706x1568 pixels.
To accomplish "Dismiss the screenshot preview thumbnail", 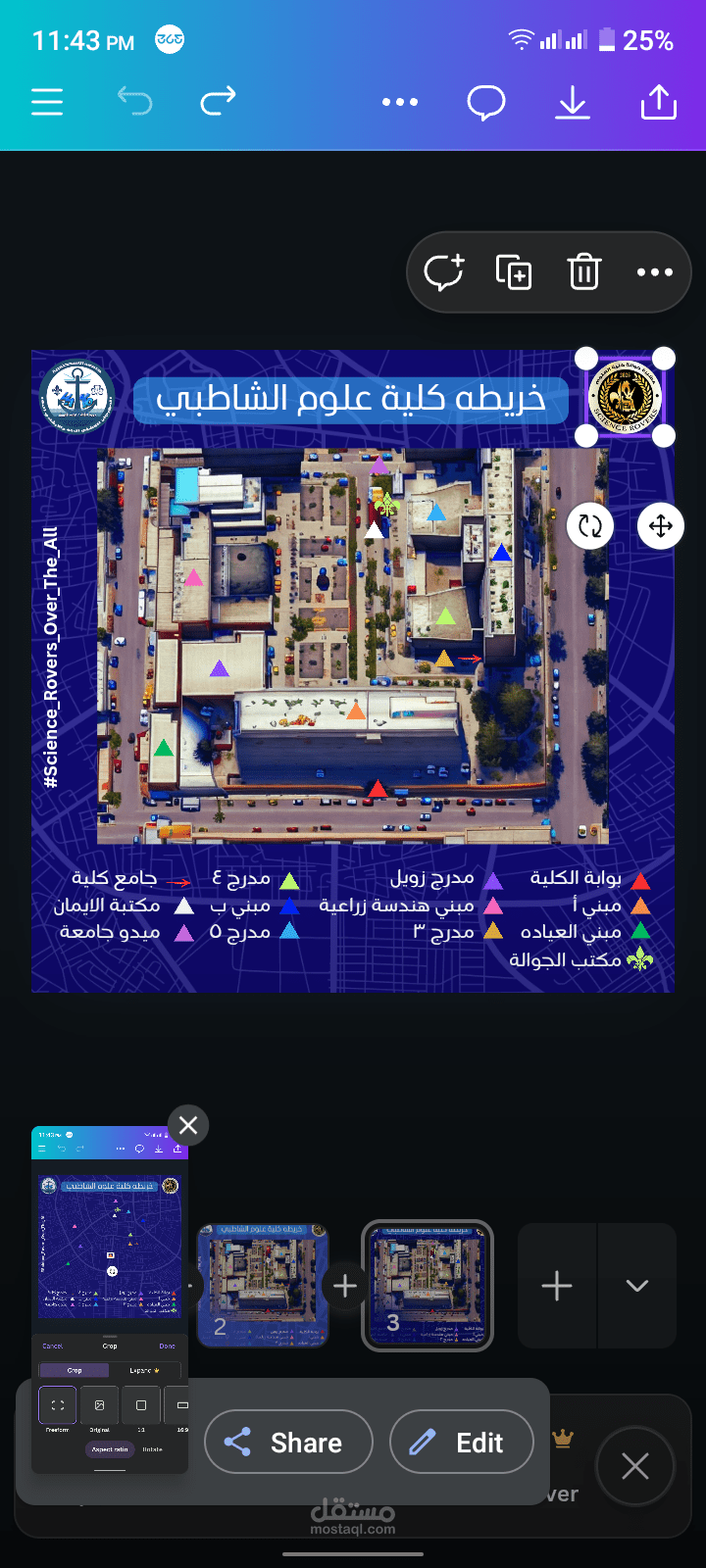I will pyautogui.click(x=188, y=1125).
